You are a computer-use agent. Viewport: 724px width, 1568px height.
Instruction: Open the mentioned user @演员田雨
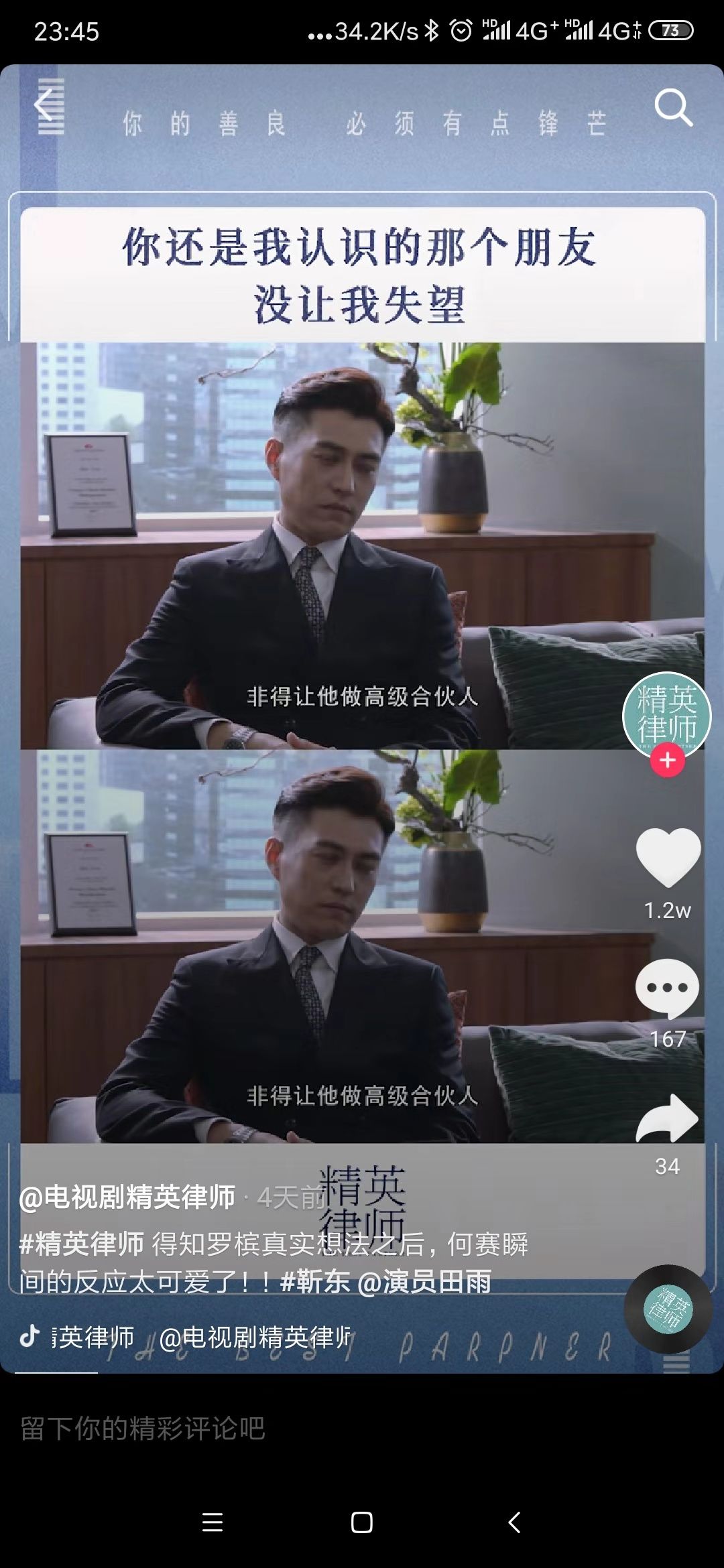(424, 1281)
